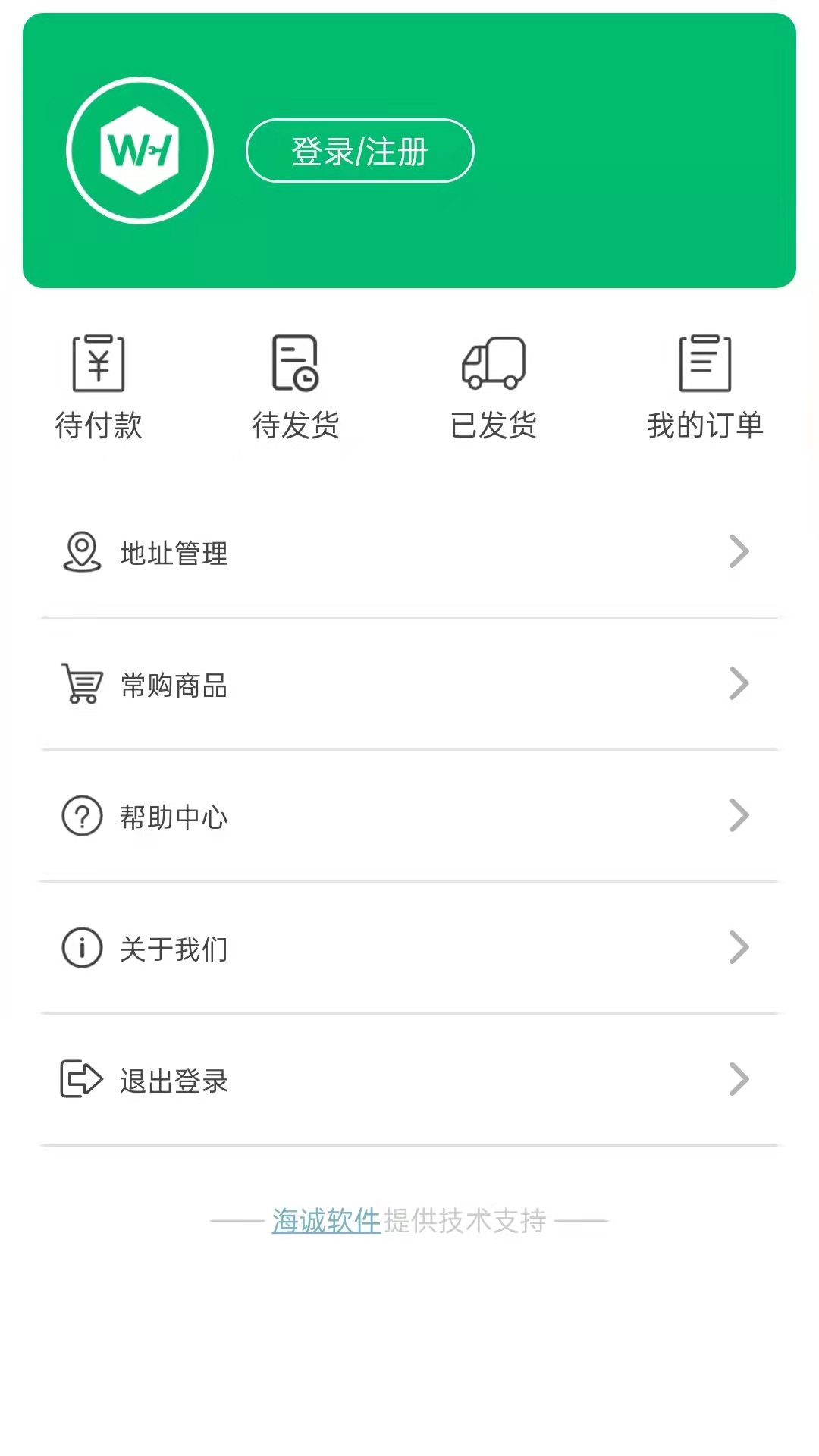Expand the 常购商品 row chevron

pos(739,683)
